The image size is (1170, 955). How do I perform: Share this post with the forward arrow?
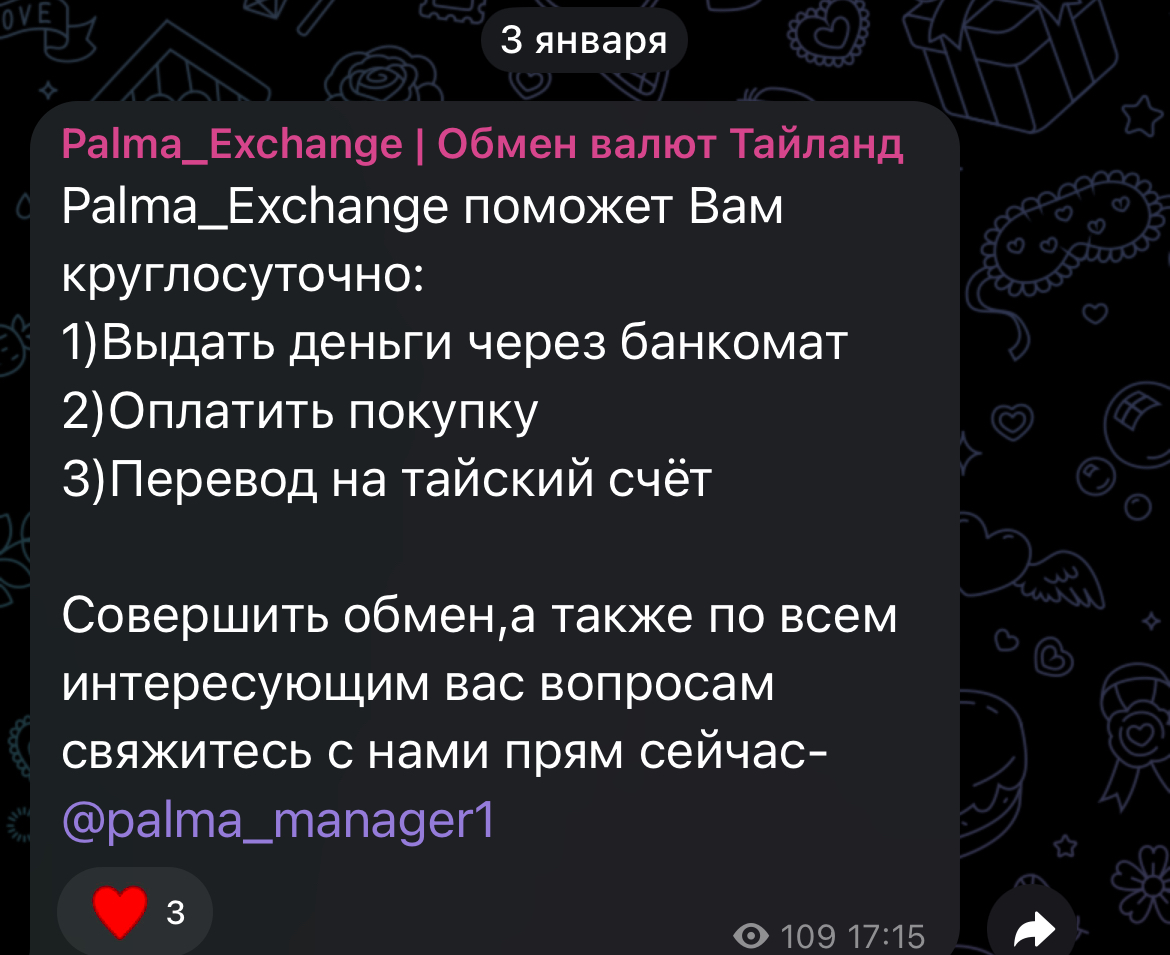coord(1033,930)
